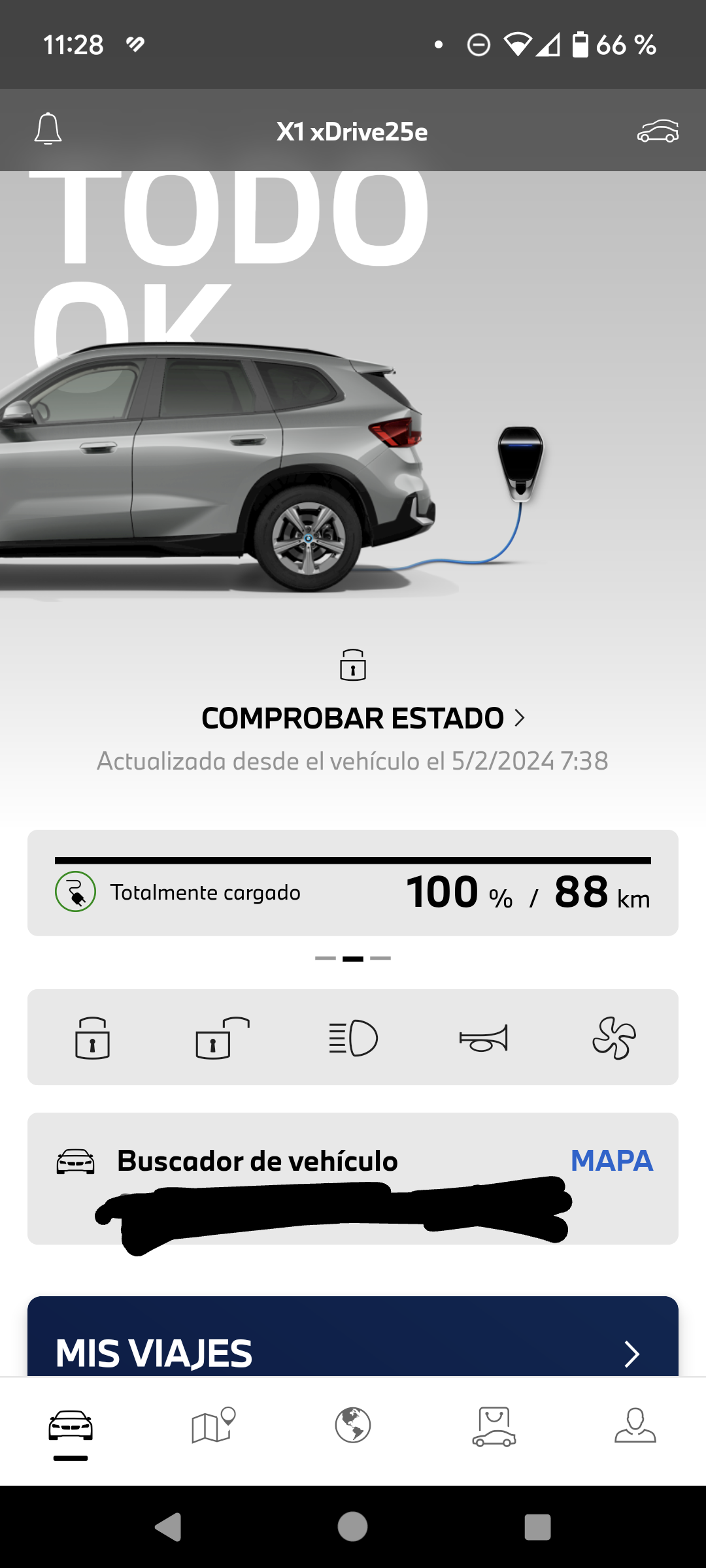This screenshot has height=1568, width=706.
Task: Lock the vehicle doors remotely
Action: point(92,1037)
